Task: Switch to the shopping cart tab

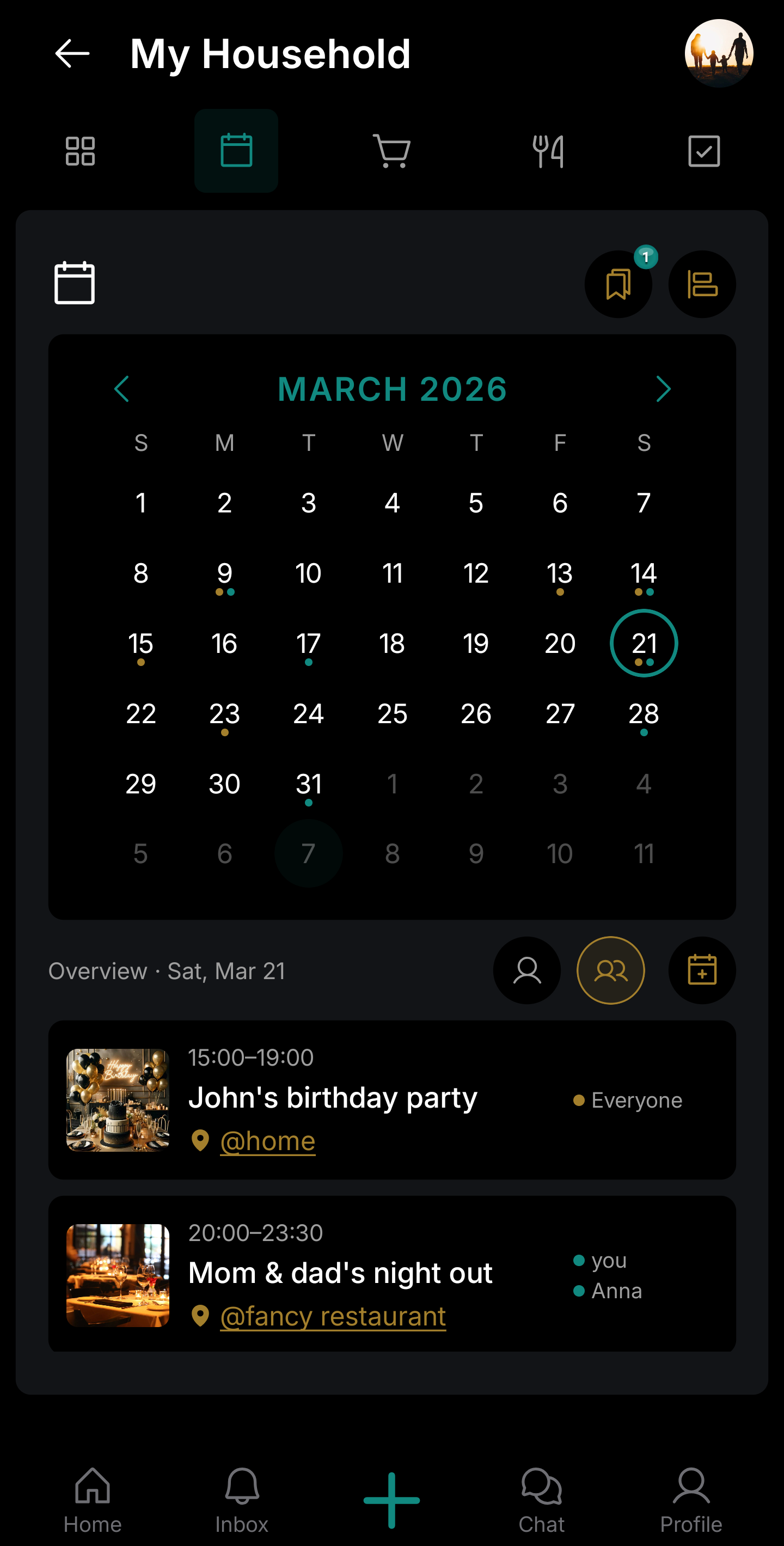Action: click(x=391, y=151)
